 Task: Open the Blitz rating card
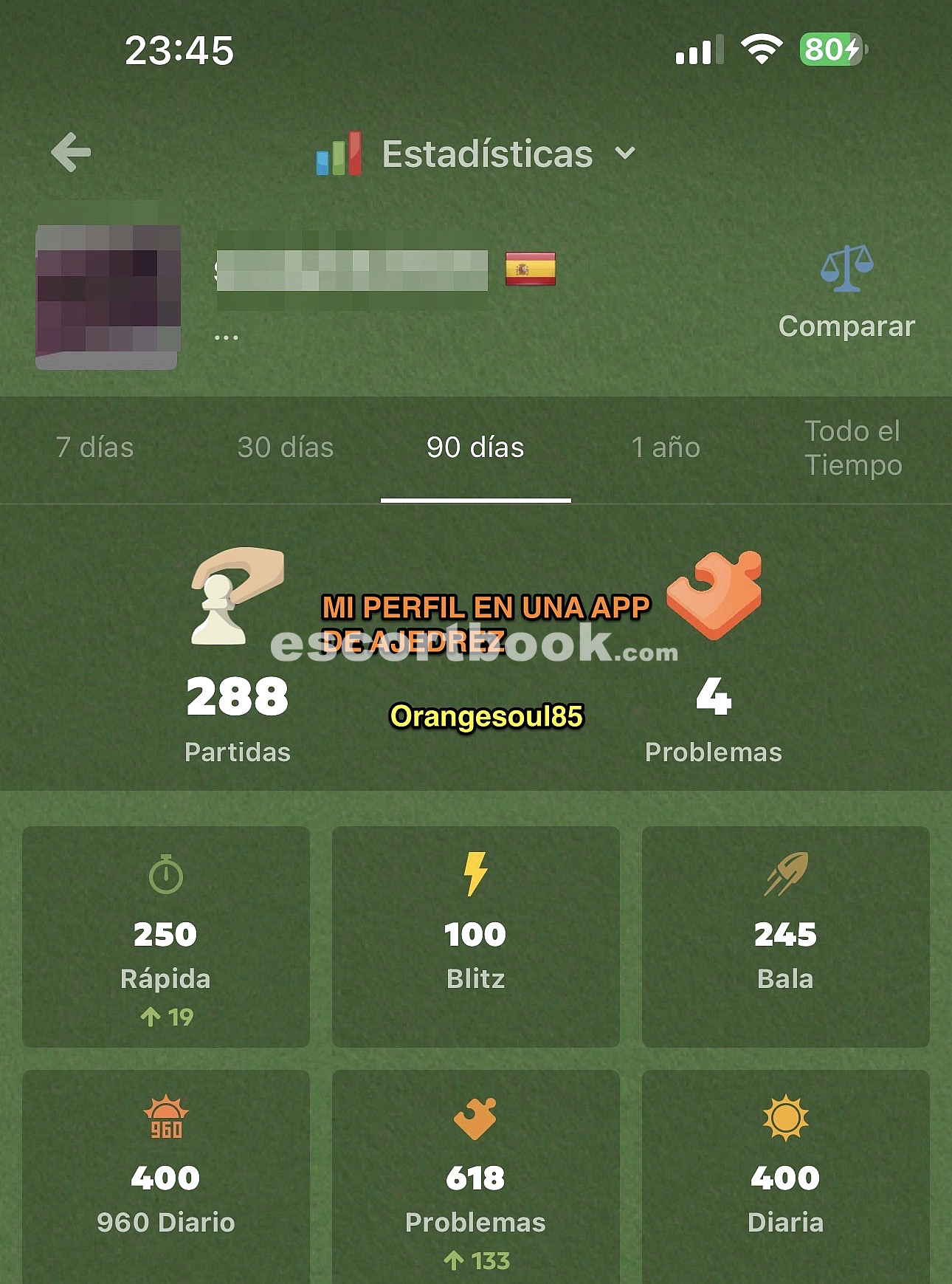[x=476, y=936]
